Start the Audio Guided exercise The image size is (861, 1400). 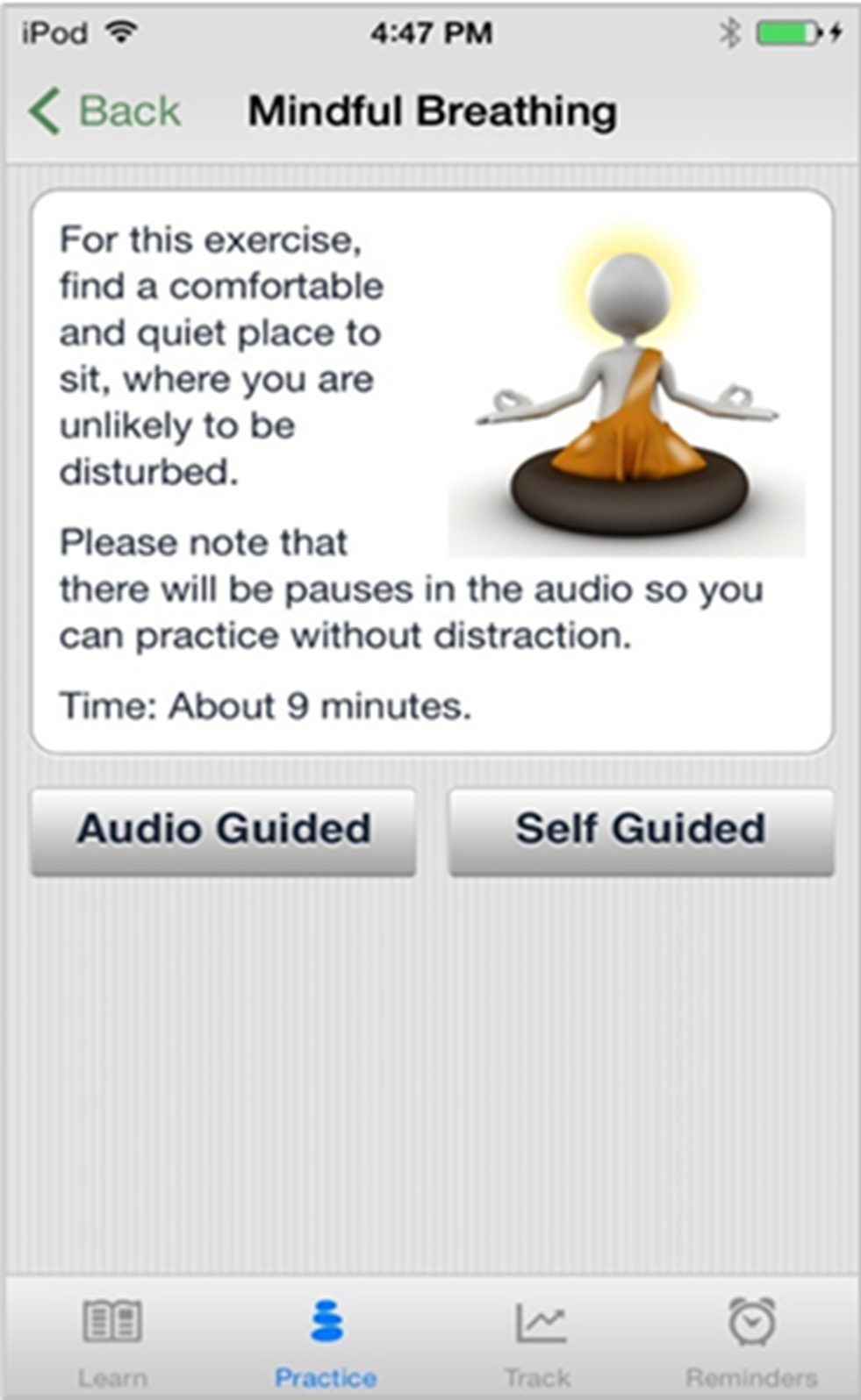(x=223, y=830)
